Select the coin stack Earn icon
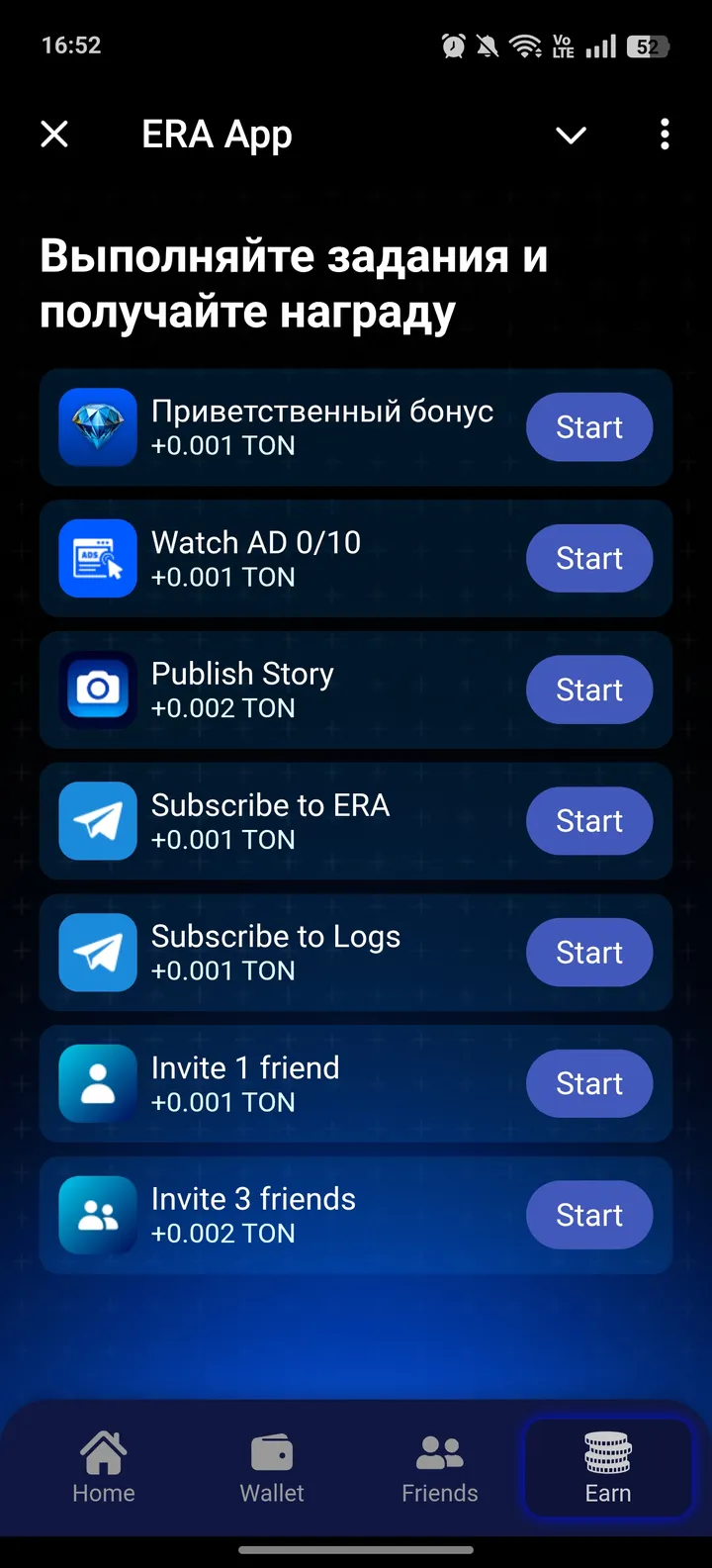Screen dimensions: 712x1568 click(607, 1450)
